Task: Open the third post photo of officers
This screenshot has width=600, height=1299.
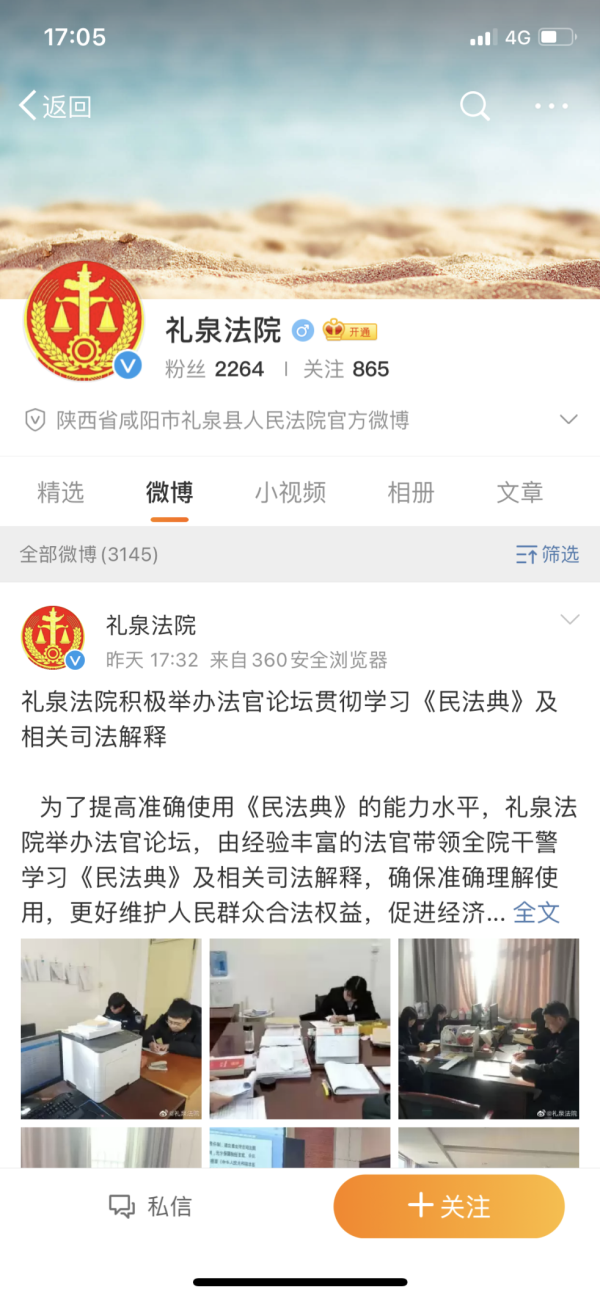Action: coord(488,1028)
